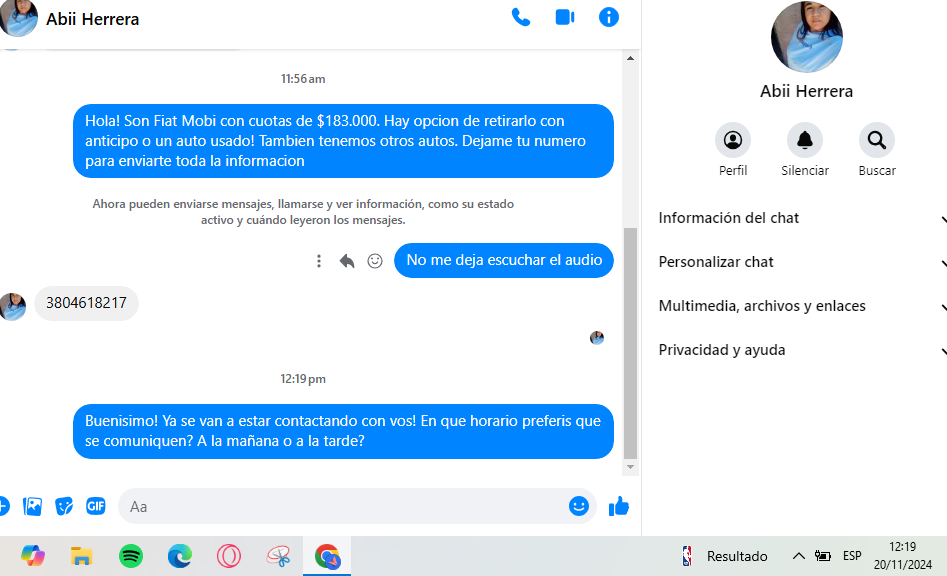The width and height of the screenshot is (947, 576).
Task: Start a voice call with Abii Herrera
Action: 521,17
